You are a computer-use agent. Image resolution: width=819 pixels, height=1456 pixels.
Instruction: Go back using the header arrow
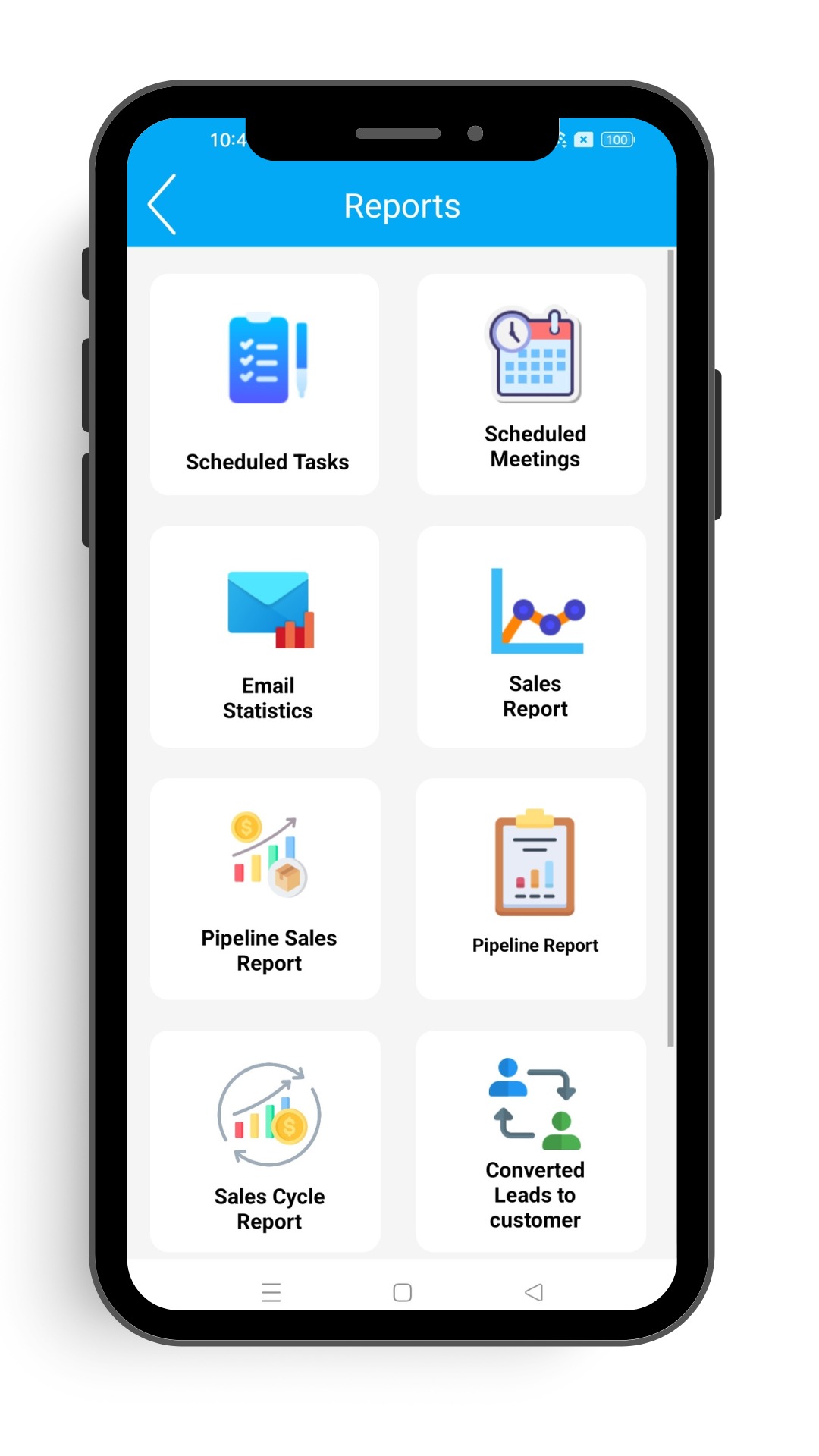pyautogui.click(x=162, y=205)
